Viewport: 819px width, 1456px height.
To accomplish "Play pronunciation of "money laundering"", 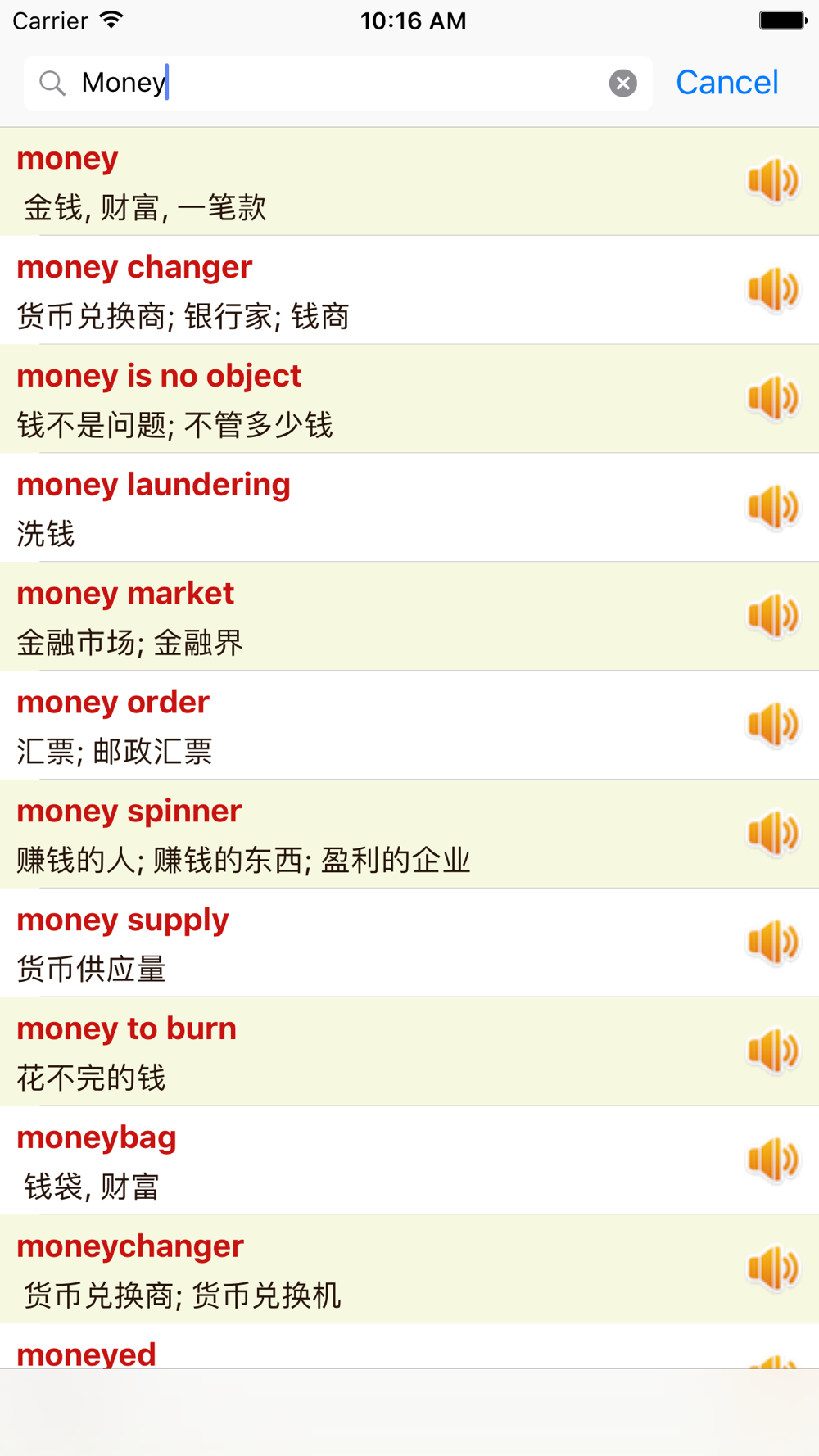I will tap(772, 507).
